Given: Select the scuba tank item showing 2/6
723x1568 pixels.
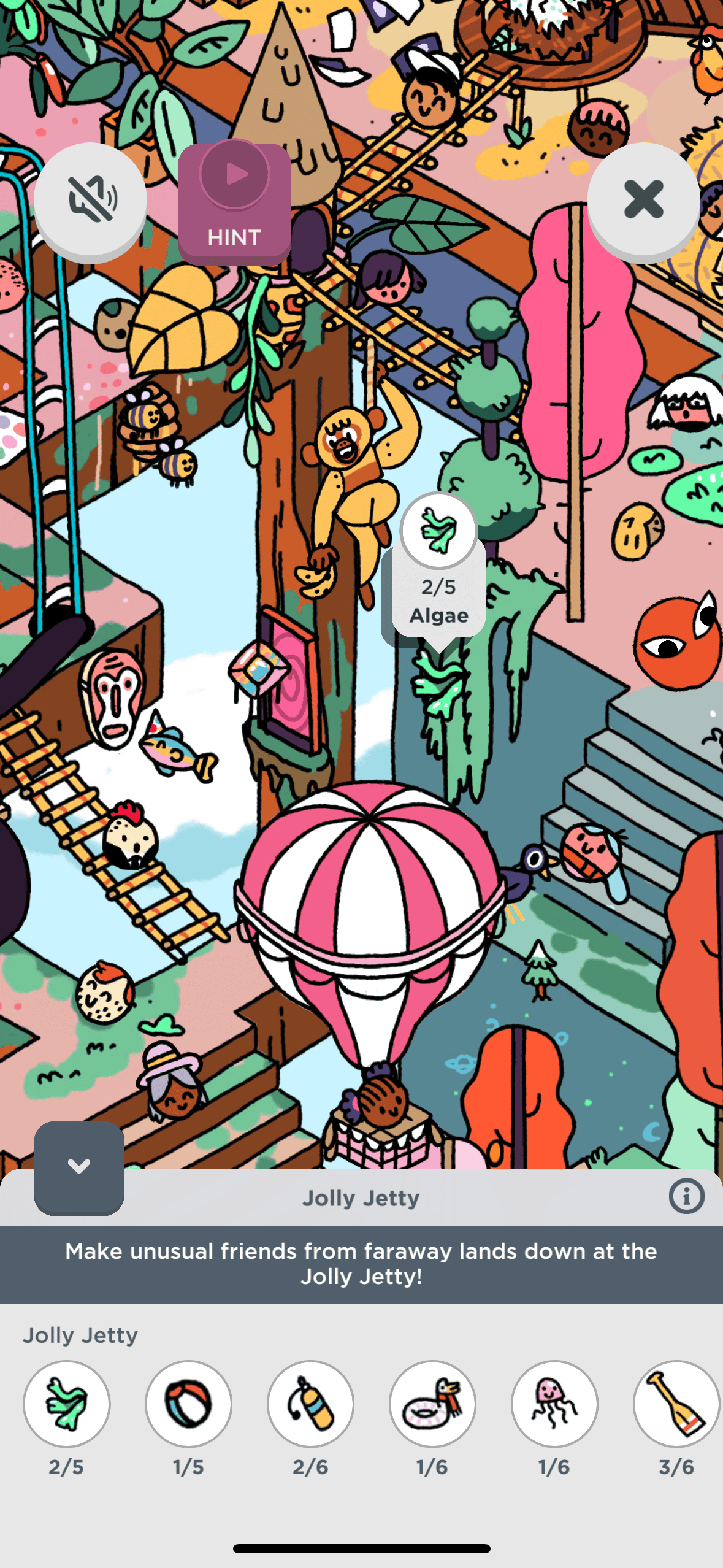Looking at the screenshot, I should click(310, 1404).
